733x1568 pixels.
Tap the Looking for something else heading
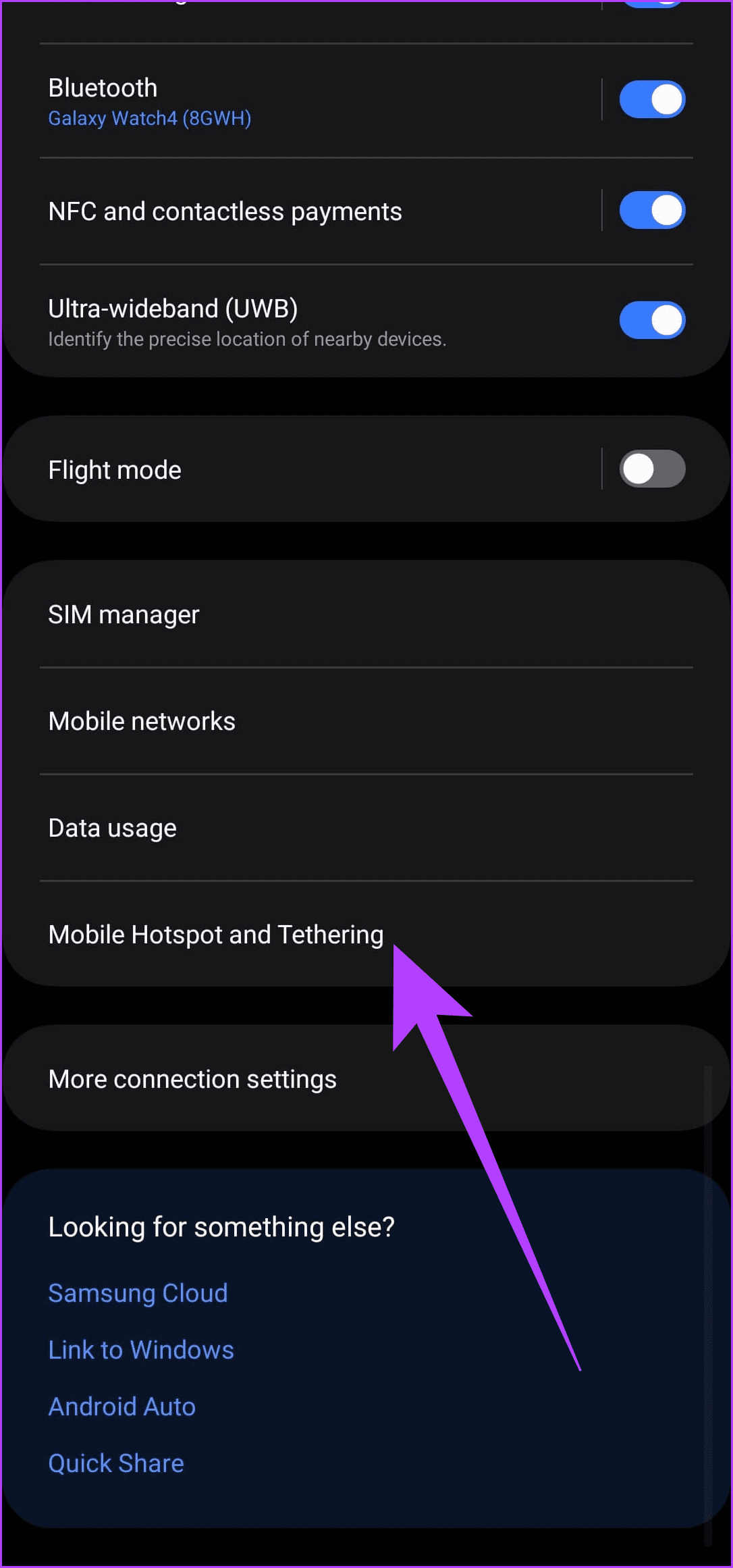coord(221,1227)
